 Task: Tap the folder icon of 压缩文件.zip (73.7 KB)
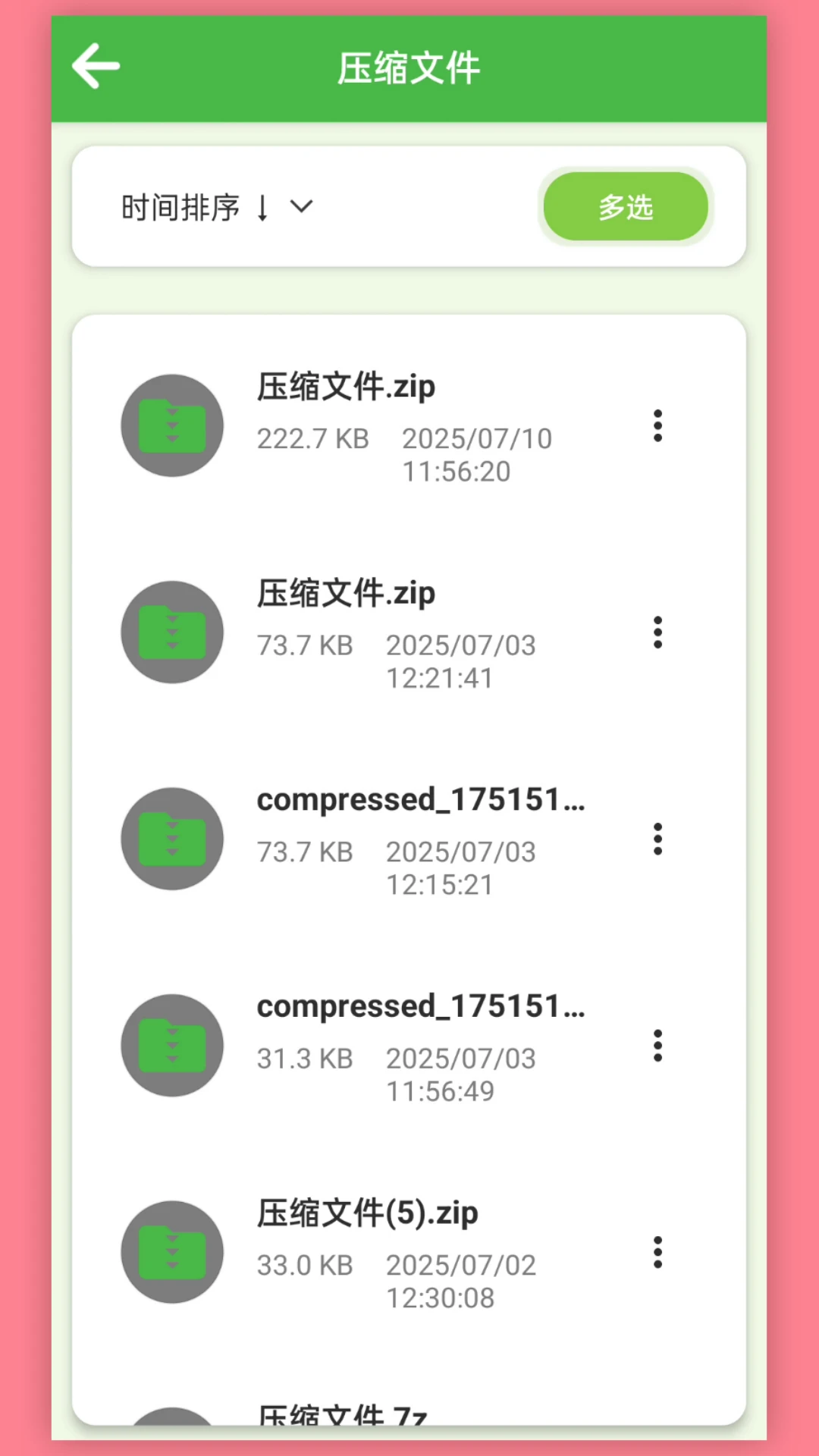[171, 634]
